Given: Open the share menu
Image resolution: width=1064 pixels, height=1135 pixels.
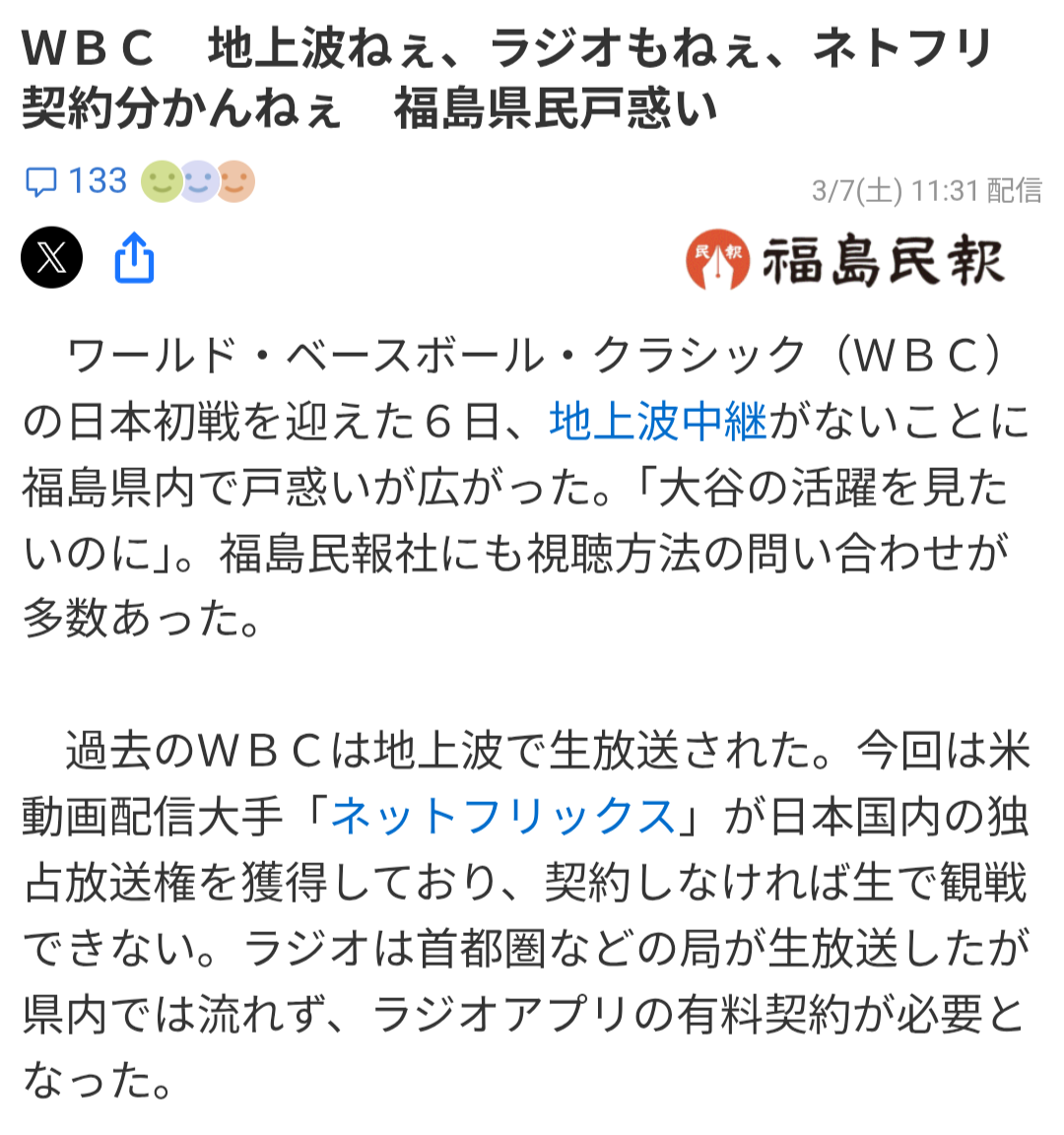Looking at the screenshot, I should click(x=135, y=258).
